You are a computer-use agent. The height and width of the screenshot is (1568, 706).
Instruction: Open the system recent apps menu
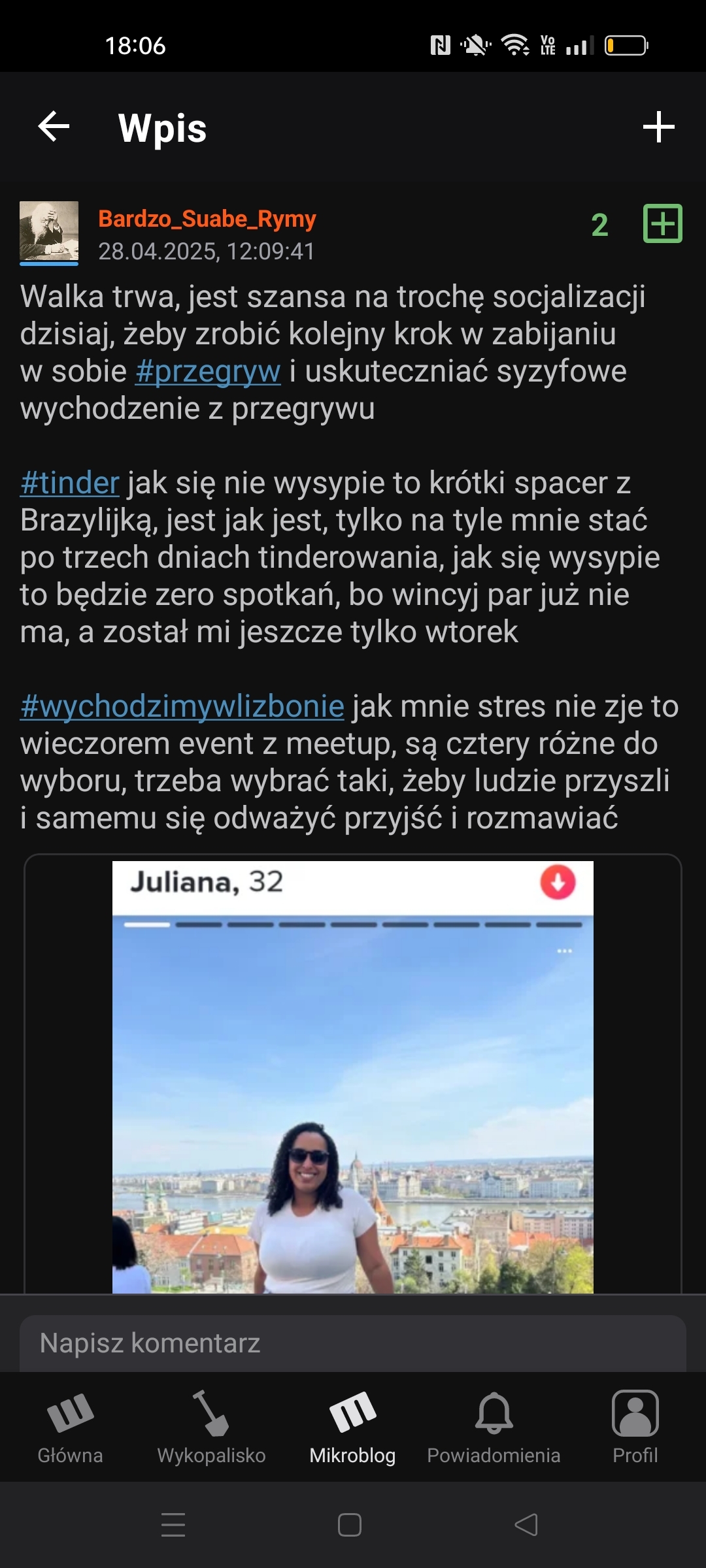pyautogui.click(x=173, y=1525)
